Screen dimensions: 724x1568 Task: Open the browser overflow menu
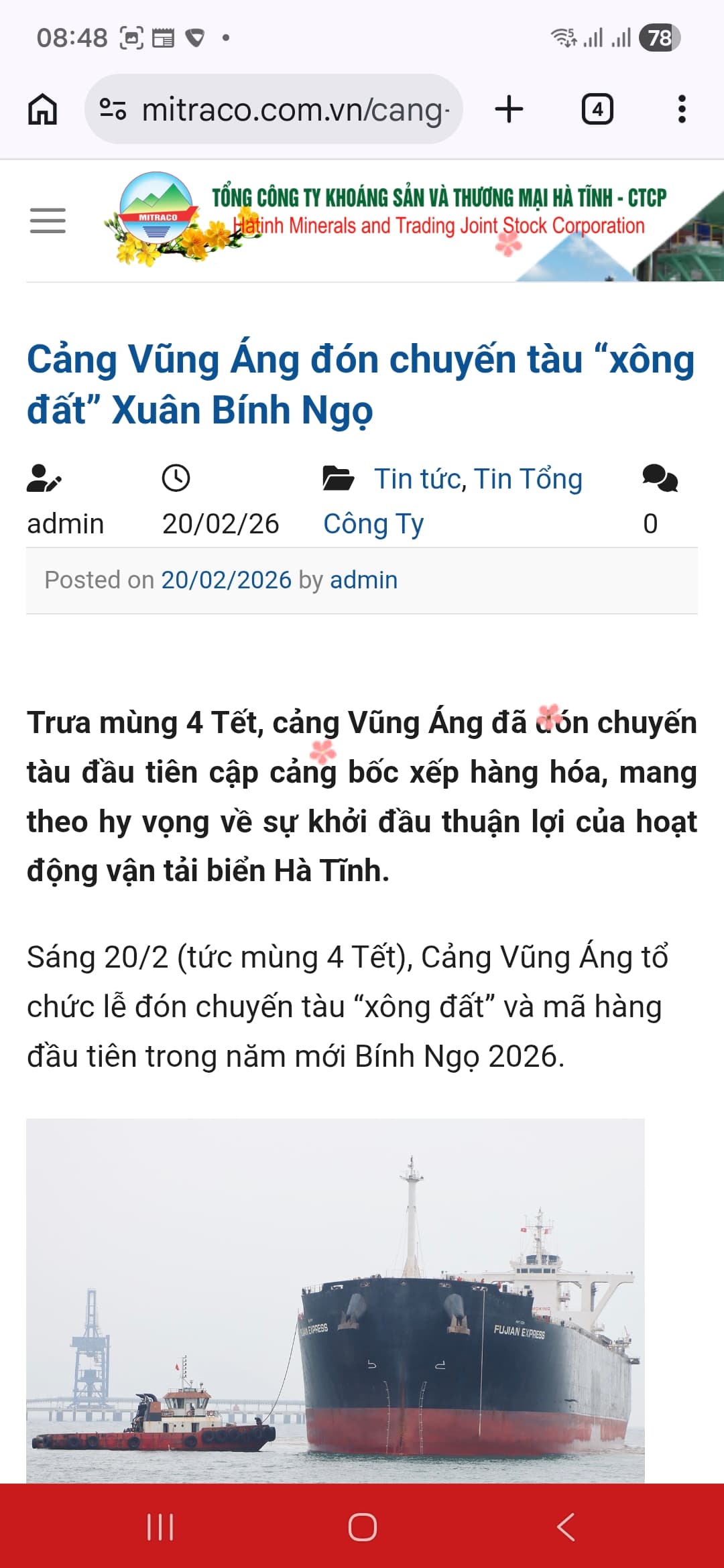click(x=682, y=109)
